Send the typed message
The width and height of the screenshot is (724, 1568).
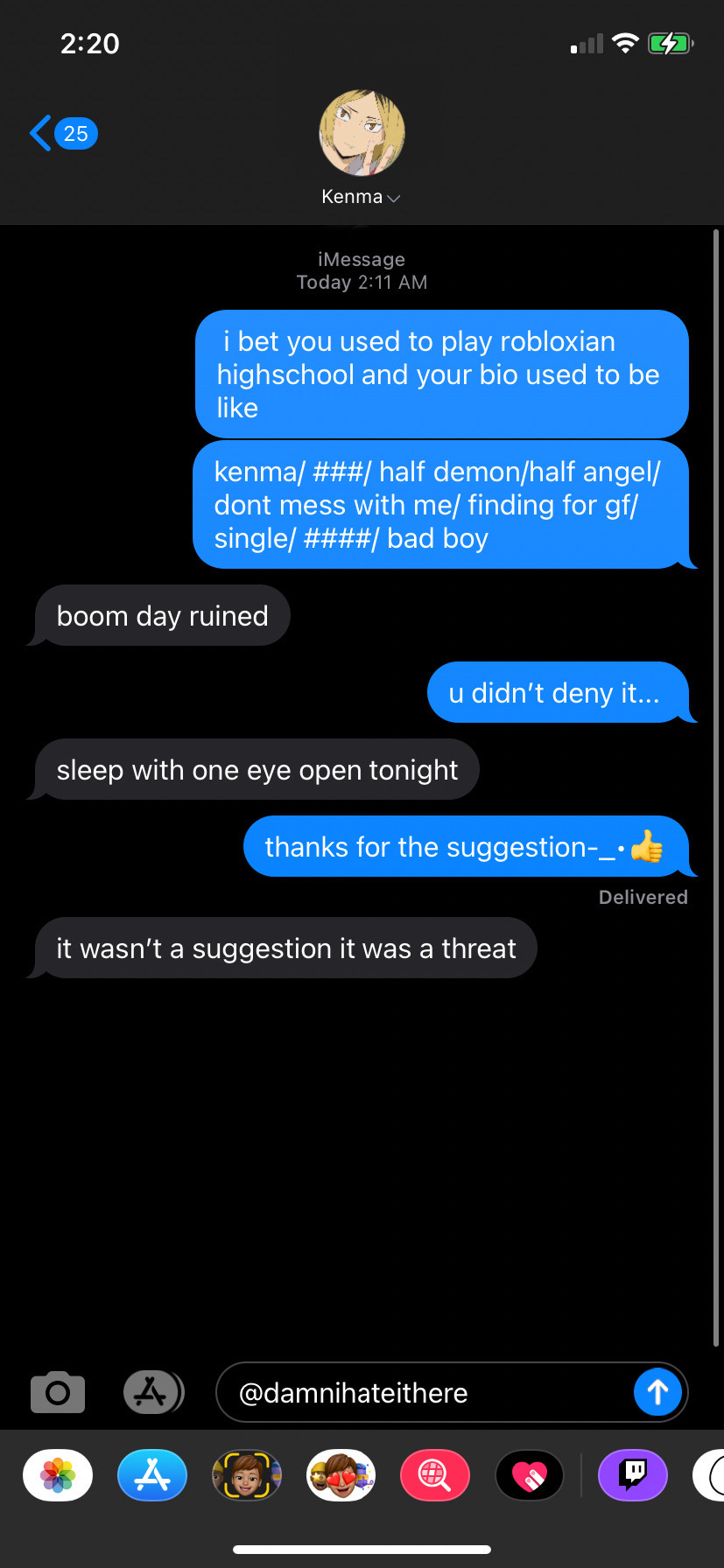click(x=657, y=1392)
